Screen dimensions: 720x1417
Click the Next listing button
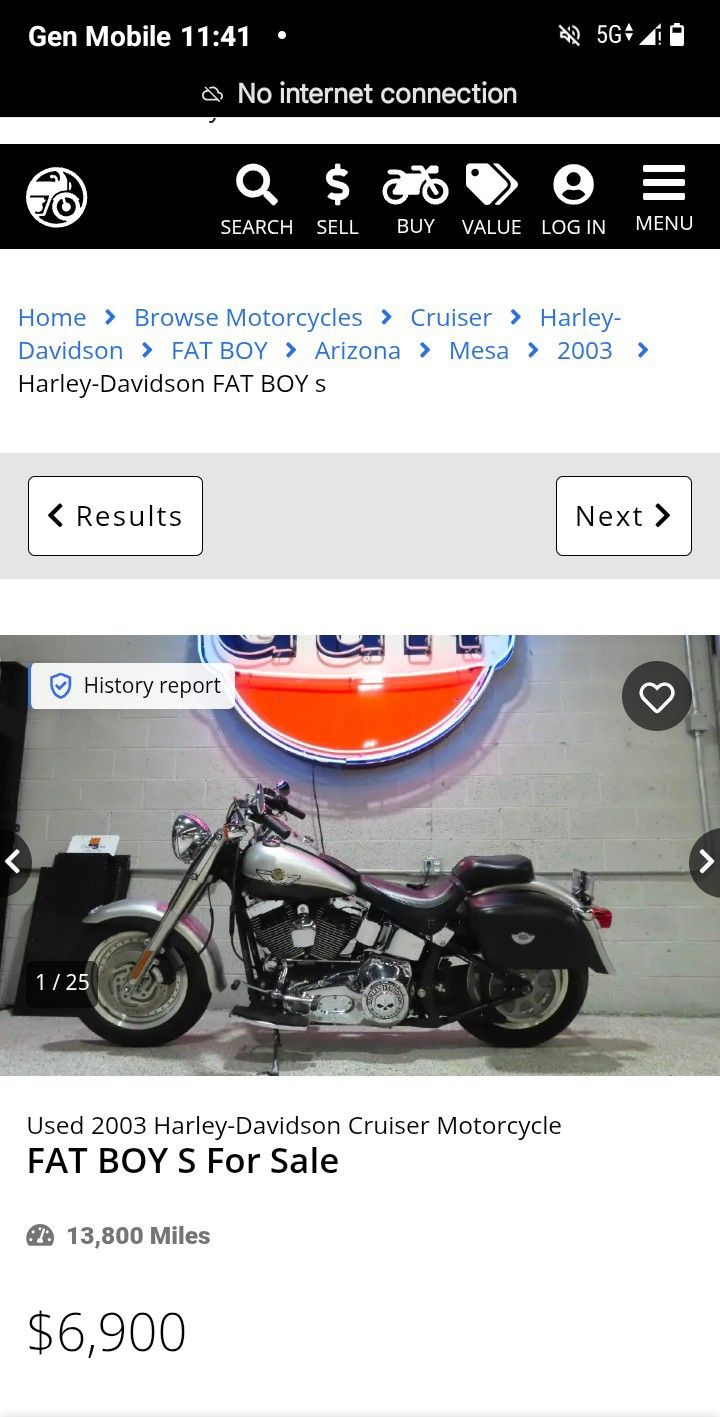[623, 515]
